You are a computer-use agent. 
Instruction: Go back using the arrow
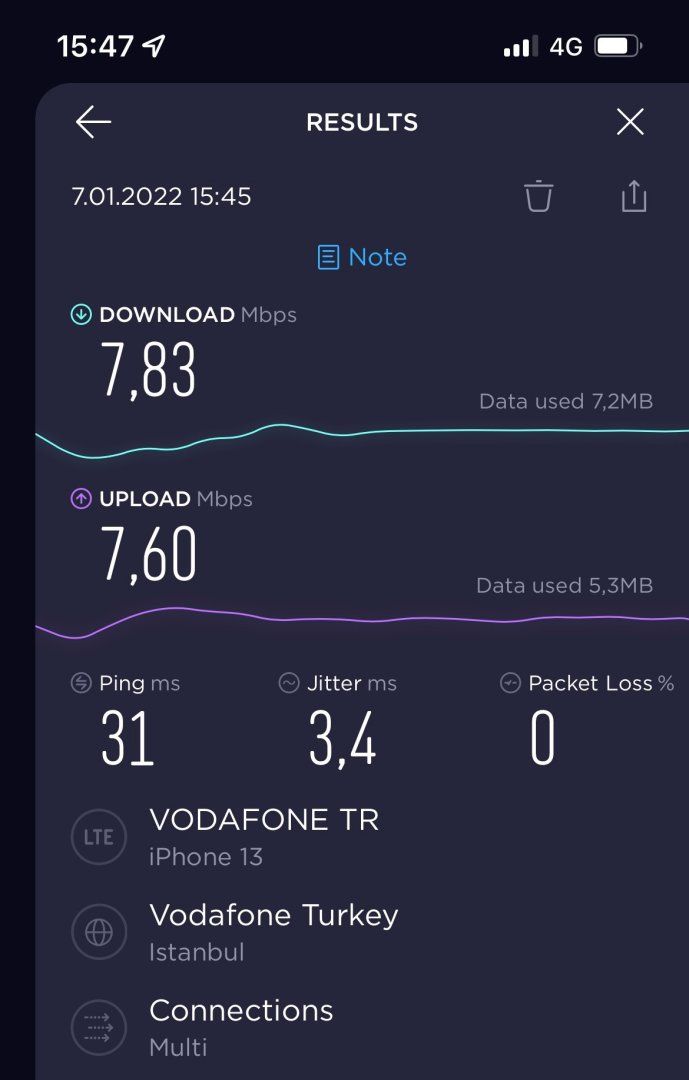click(93, 122)
